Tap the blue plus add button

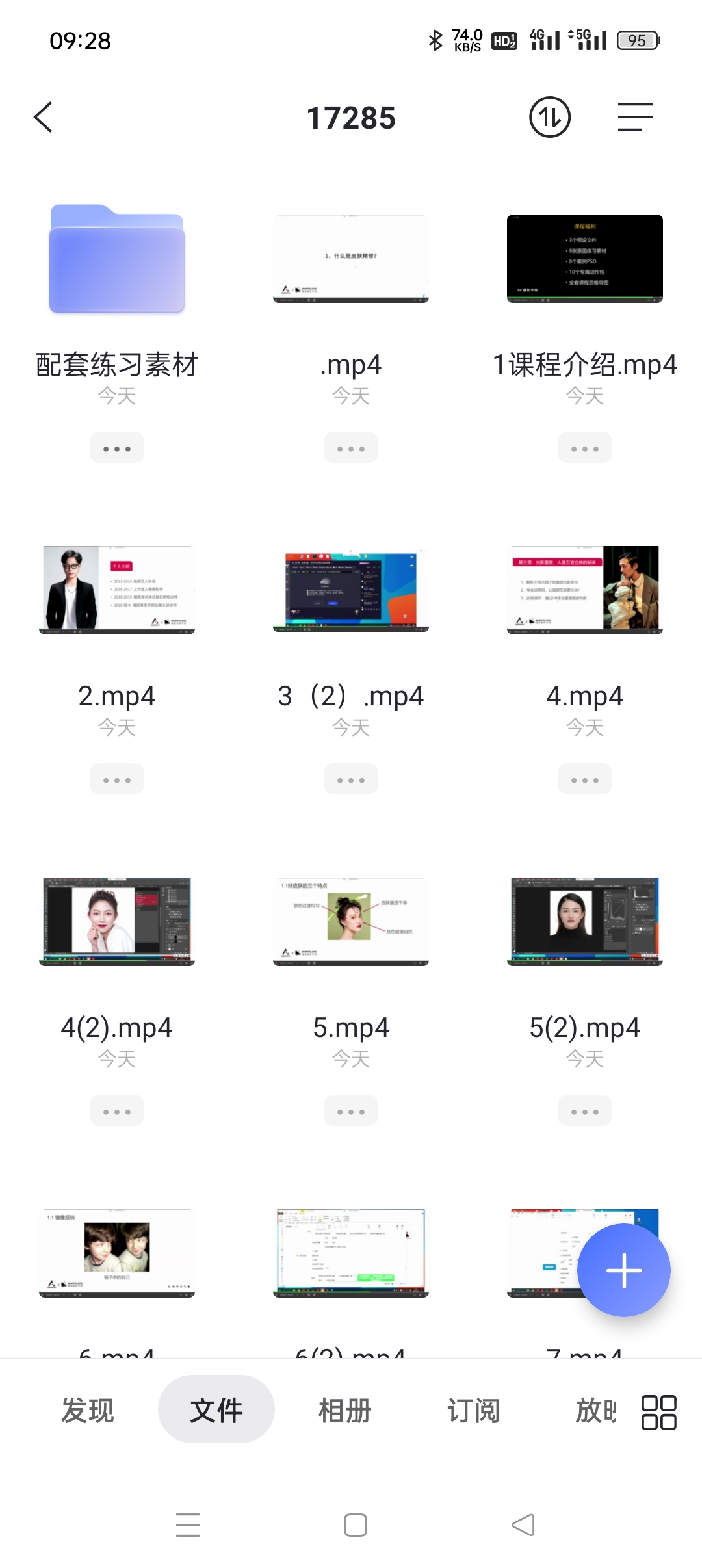tap(623, 1270)
